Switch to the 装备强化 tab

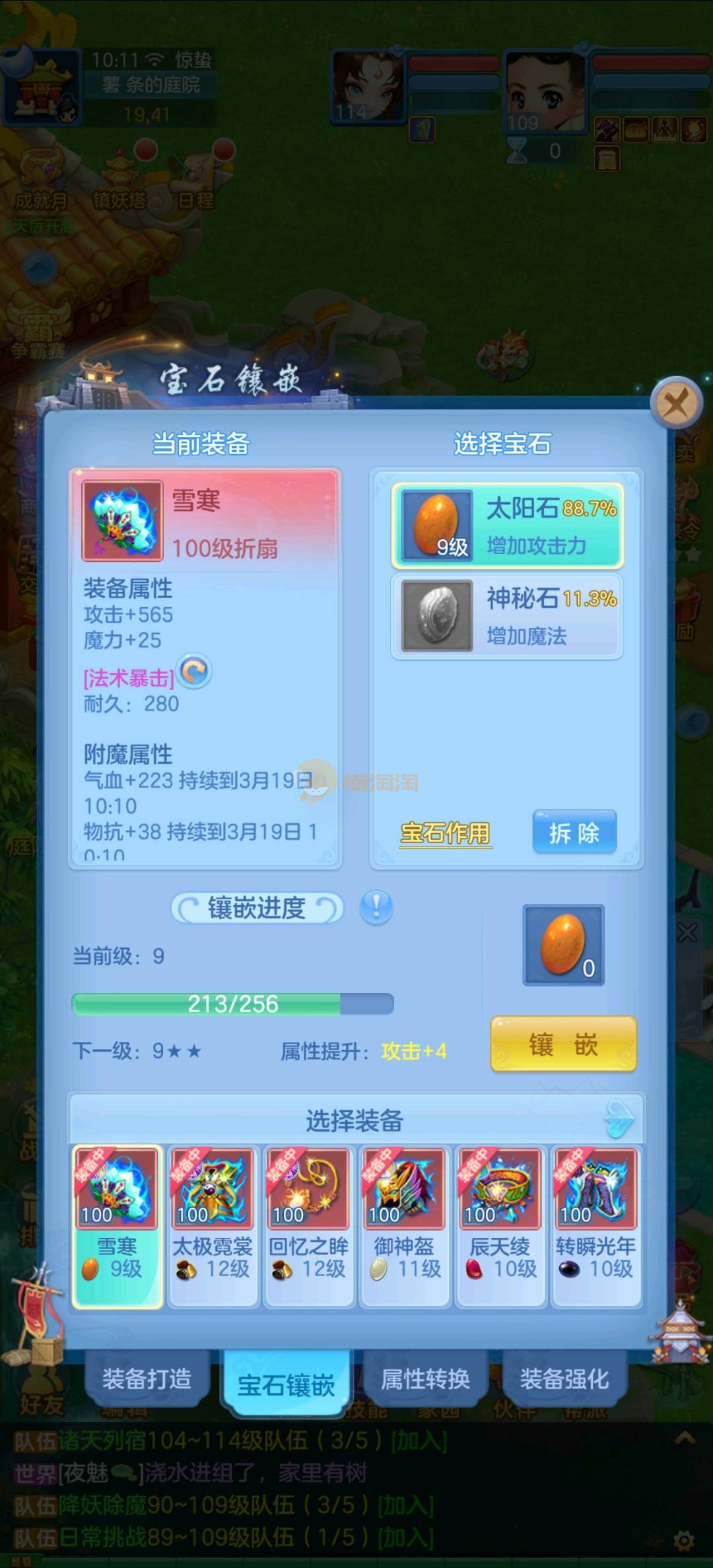click(x=564, y=1379)
